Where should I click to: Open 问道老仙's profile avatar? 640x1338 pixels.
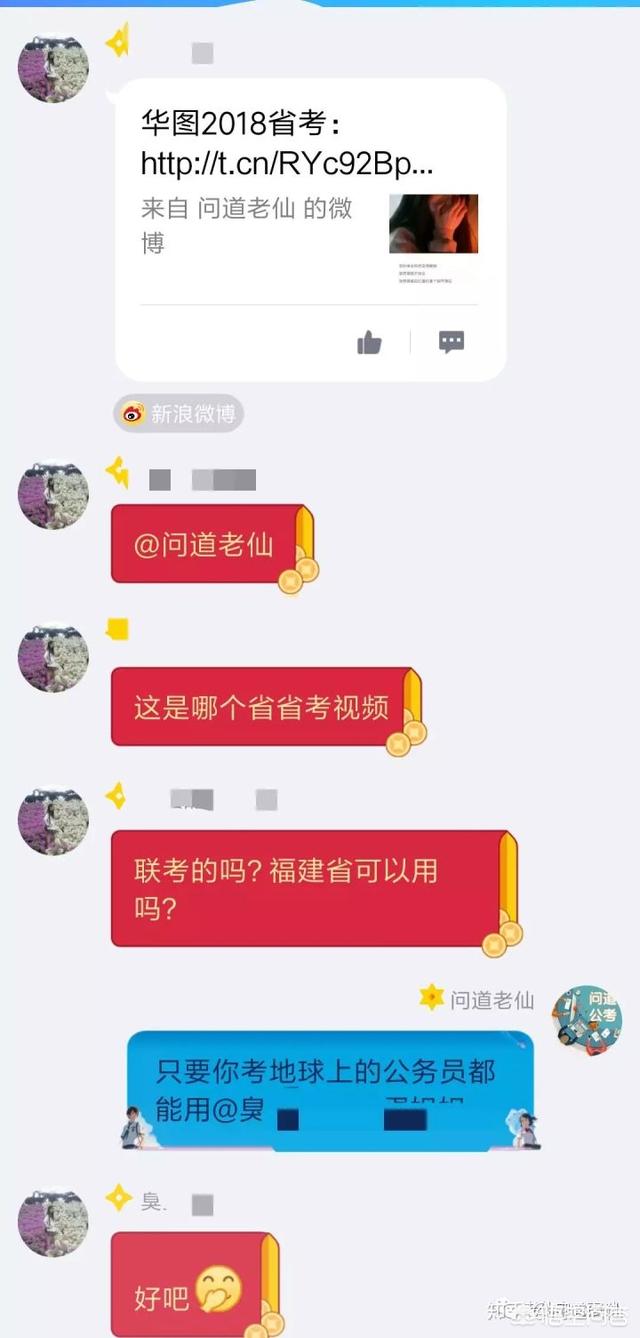tap(587, 1020)
